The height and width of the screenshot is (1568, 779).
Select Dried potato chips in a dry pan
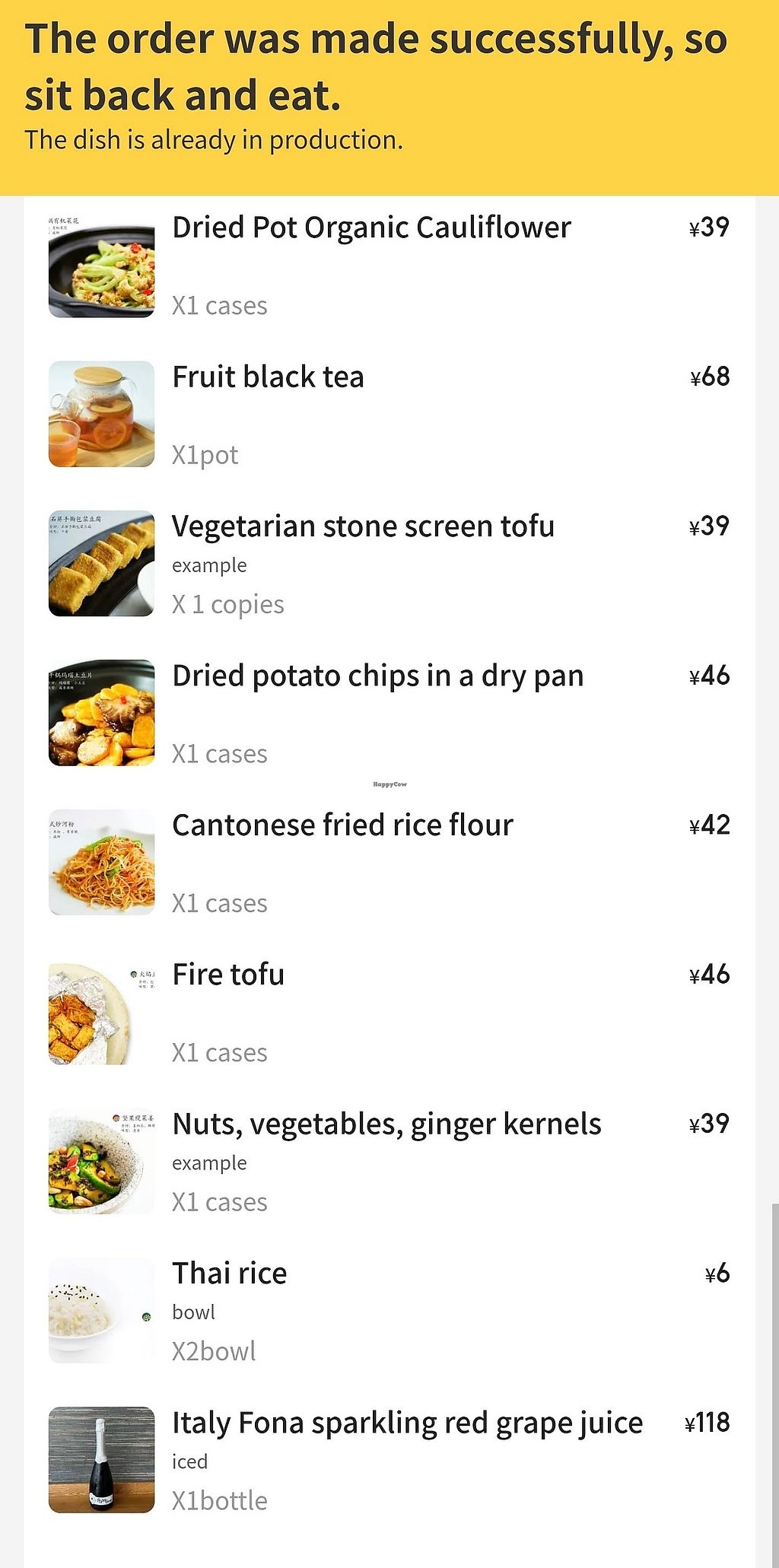click(377, 676)
